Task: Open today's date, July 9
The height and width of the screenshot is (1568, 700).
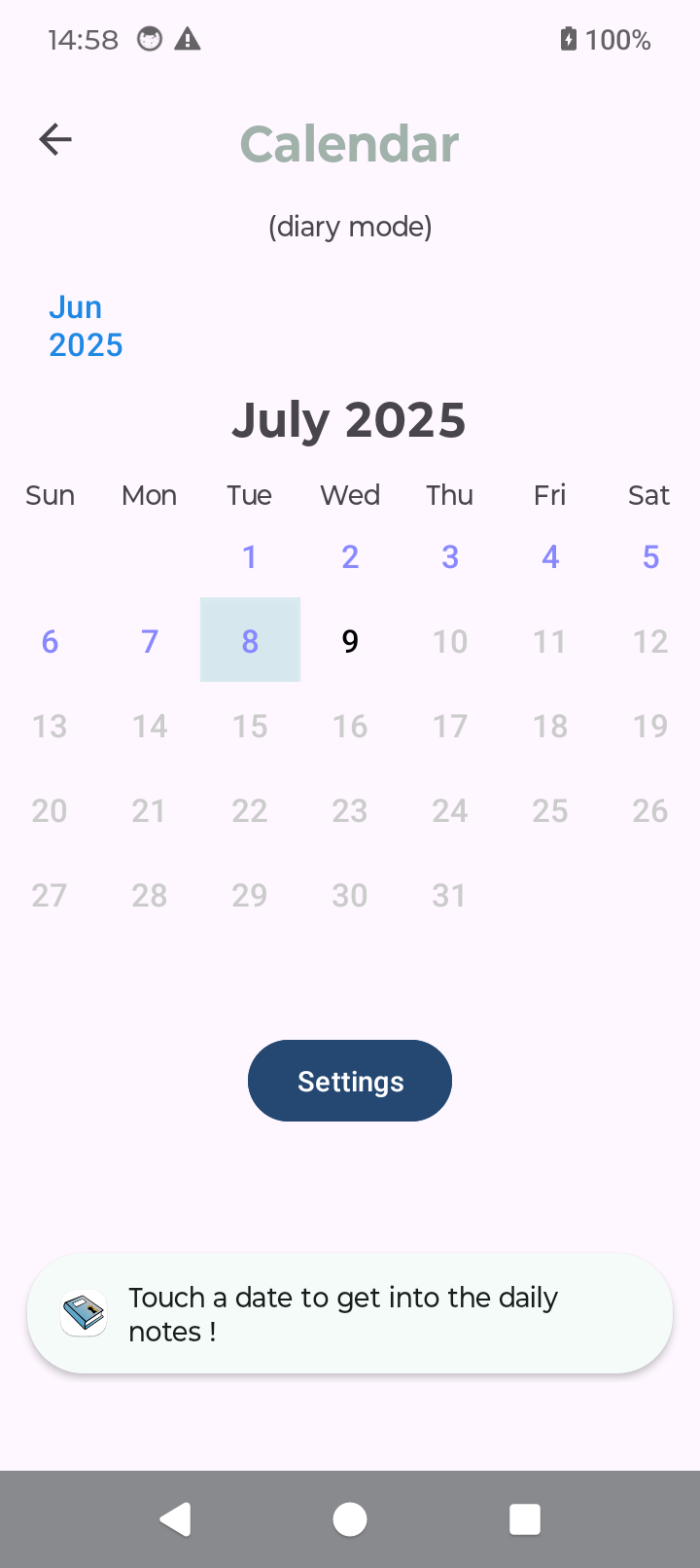Action: pos(350,641)
